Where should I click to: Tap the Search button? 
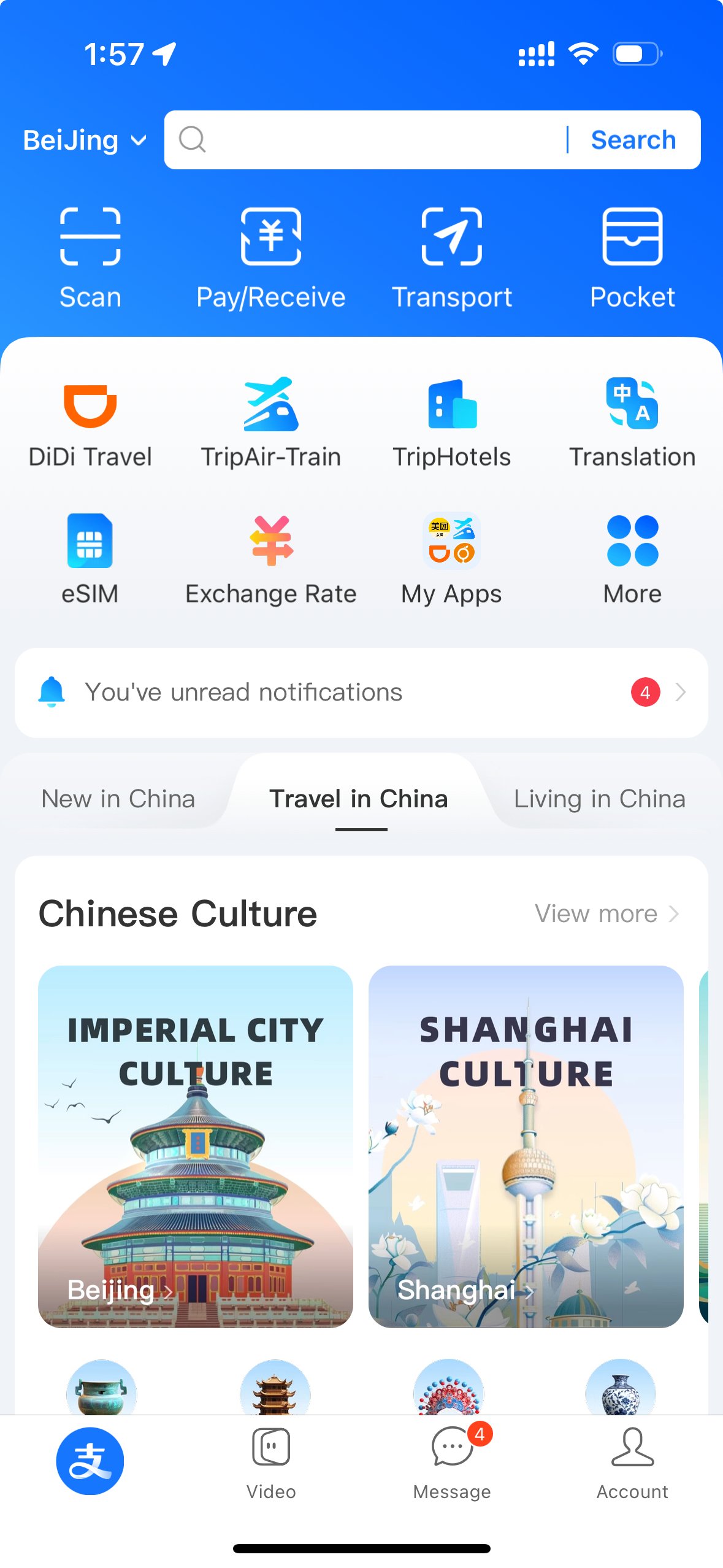633,140
